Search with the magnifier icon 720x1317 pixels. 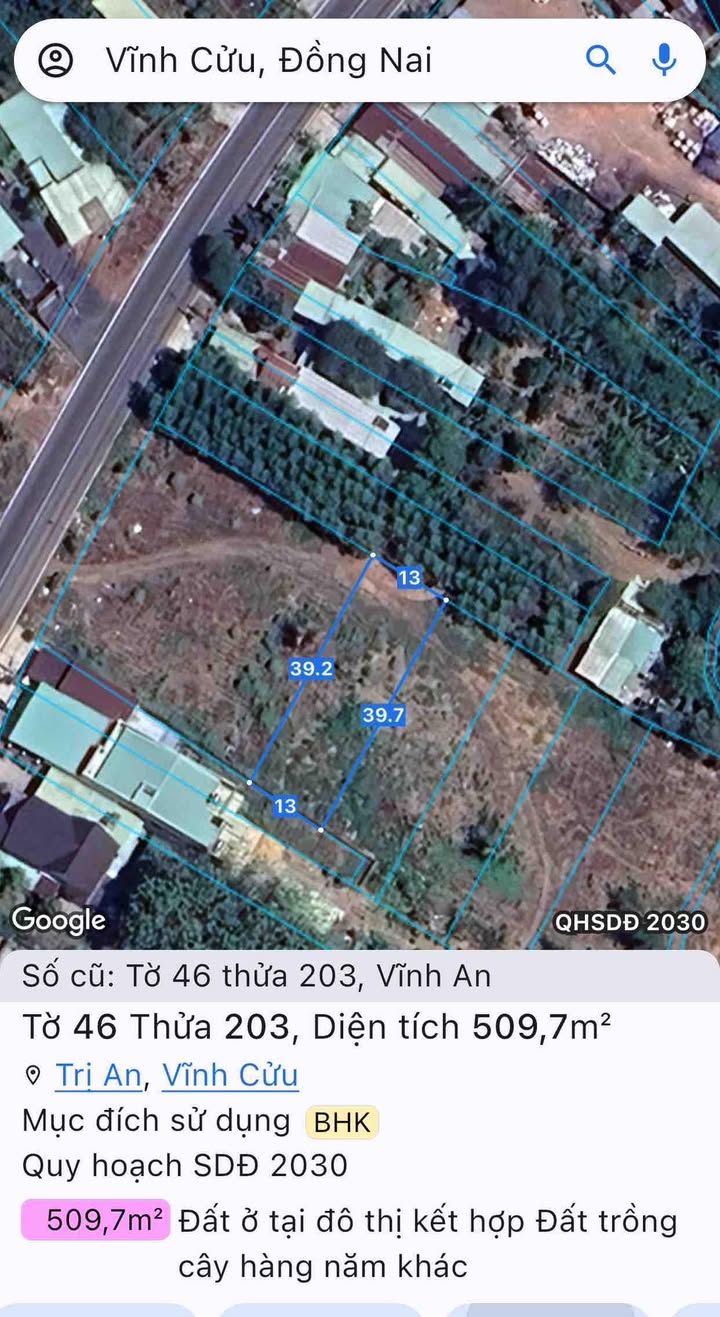pos(600,60)
